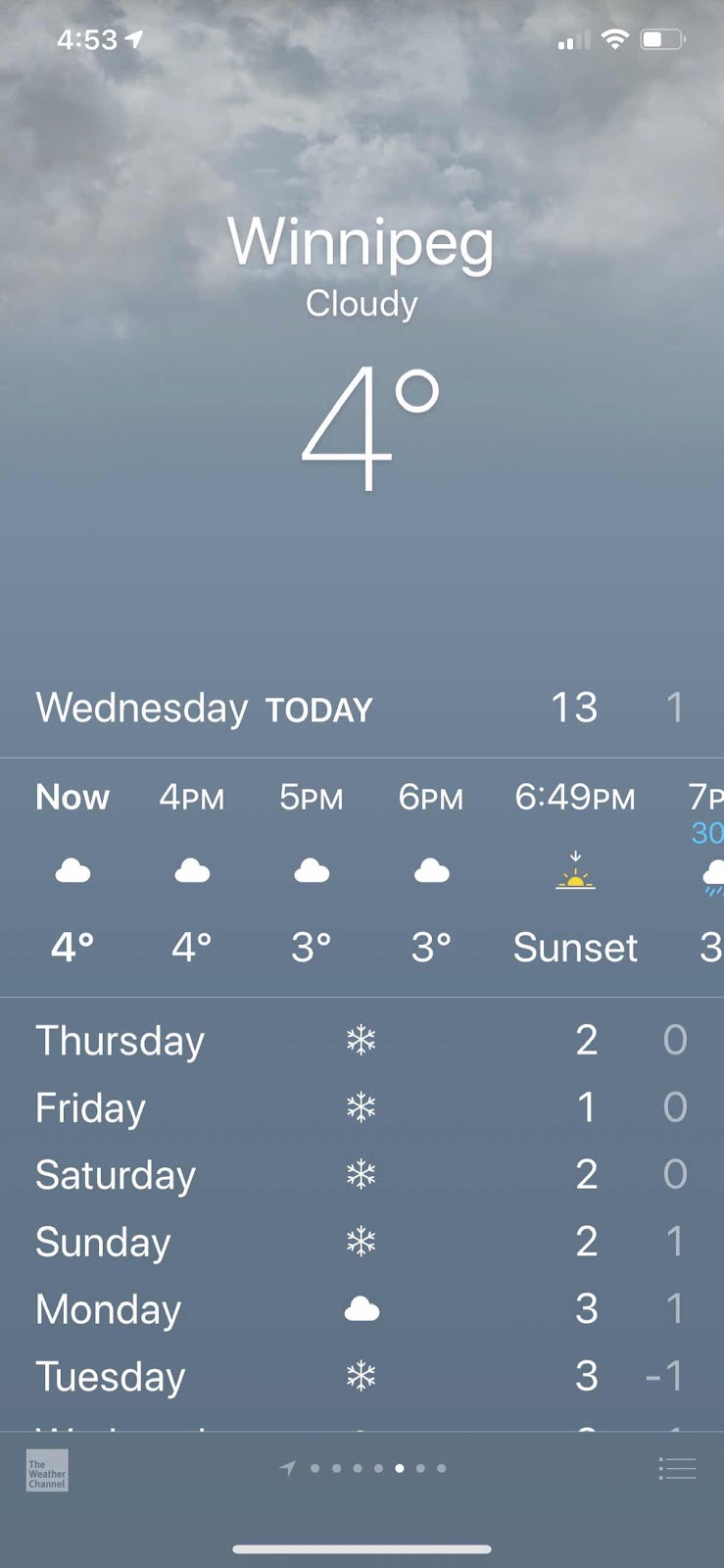Open The Weather Channel link

[47, 1471]
